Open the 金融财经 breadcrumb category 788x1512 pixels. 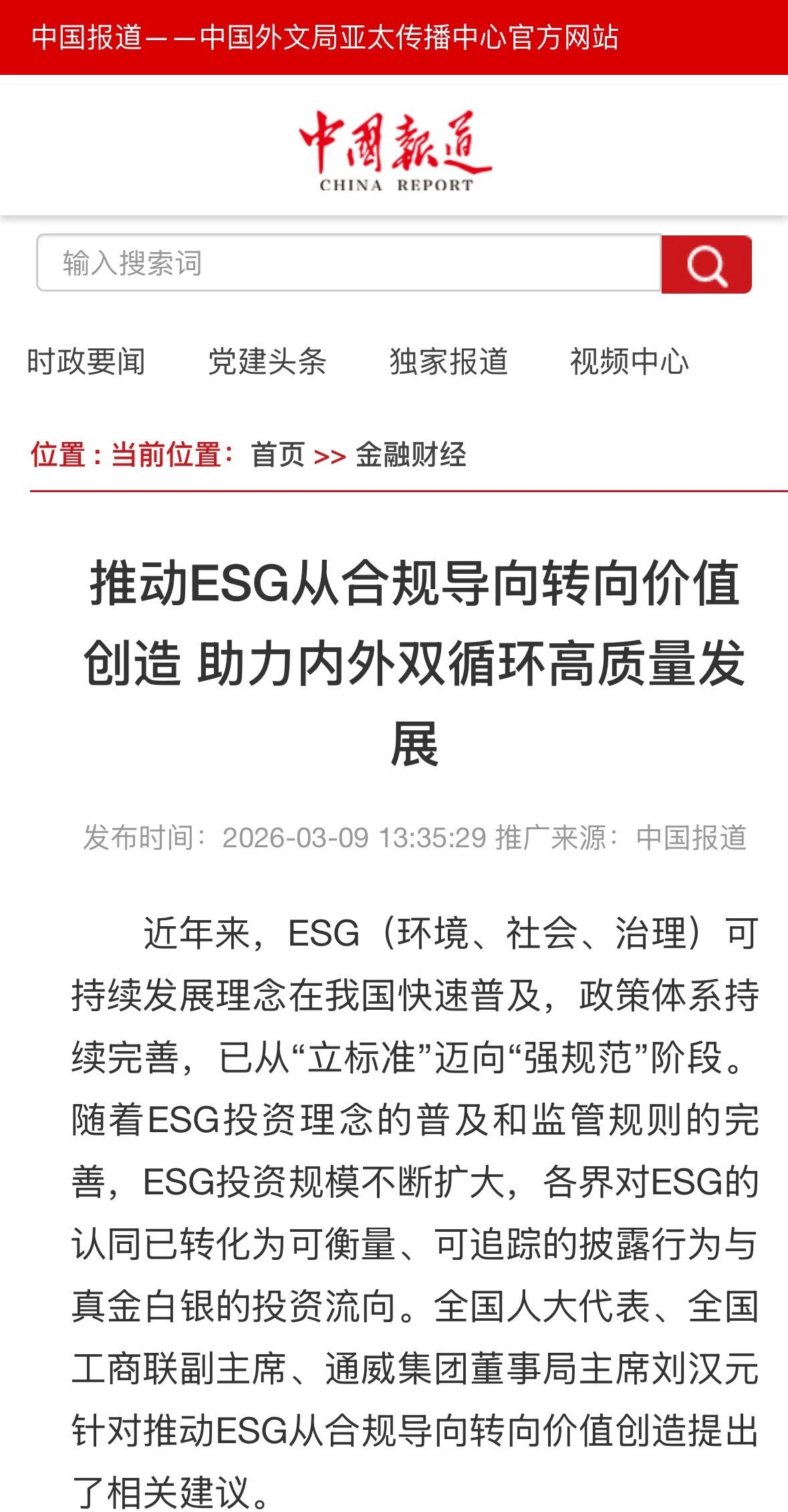pyautogui.click(x=410, y=455)
